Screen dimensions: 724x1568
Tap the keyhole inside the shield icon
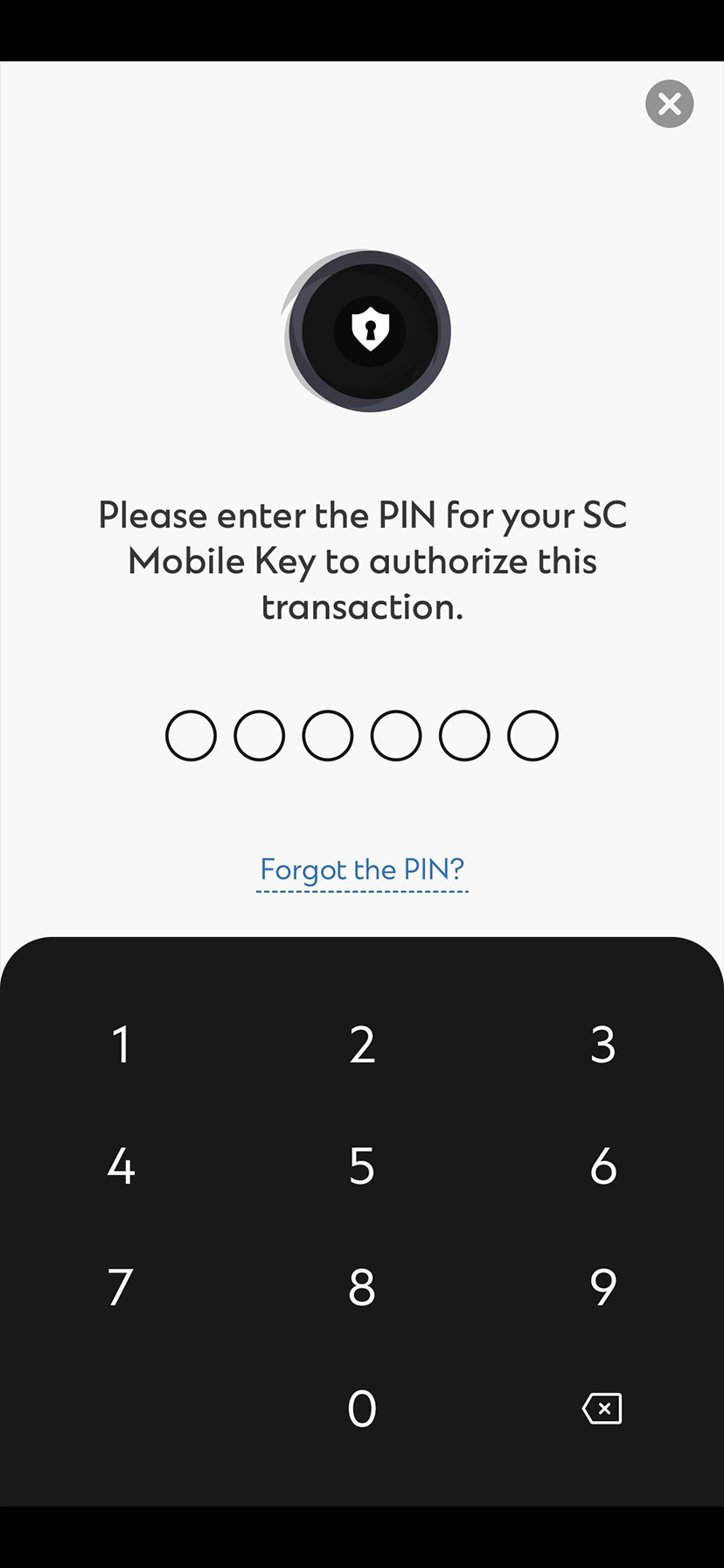point(371,331)
